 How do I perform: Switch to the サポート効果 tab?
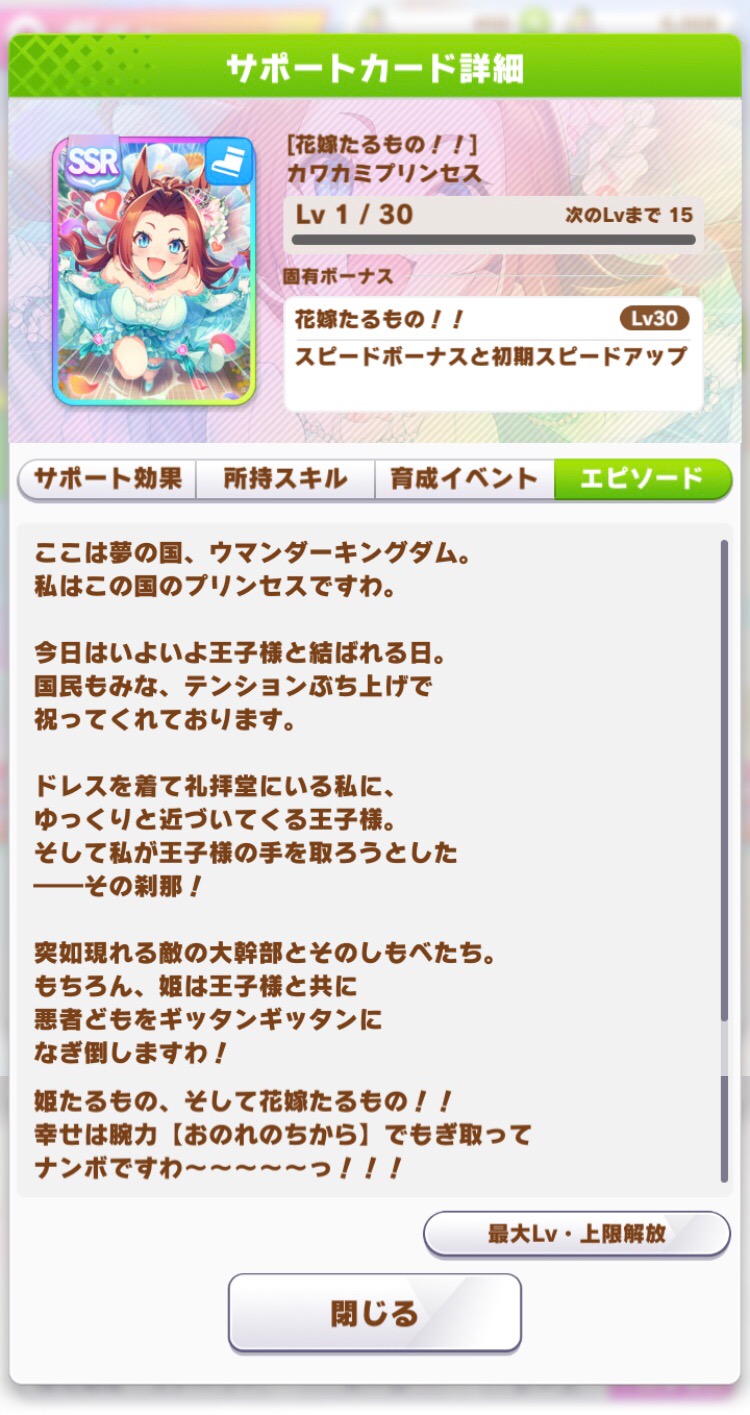[x=107, y=479]
